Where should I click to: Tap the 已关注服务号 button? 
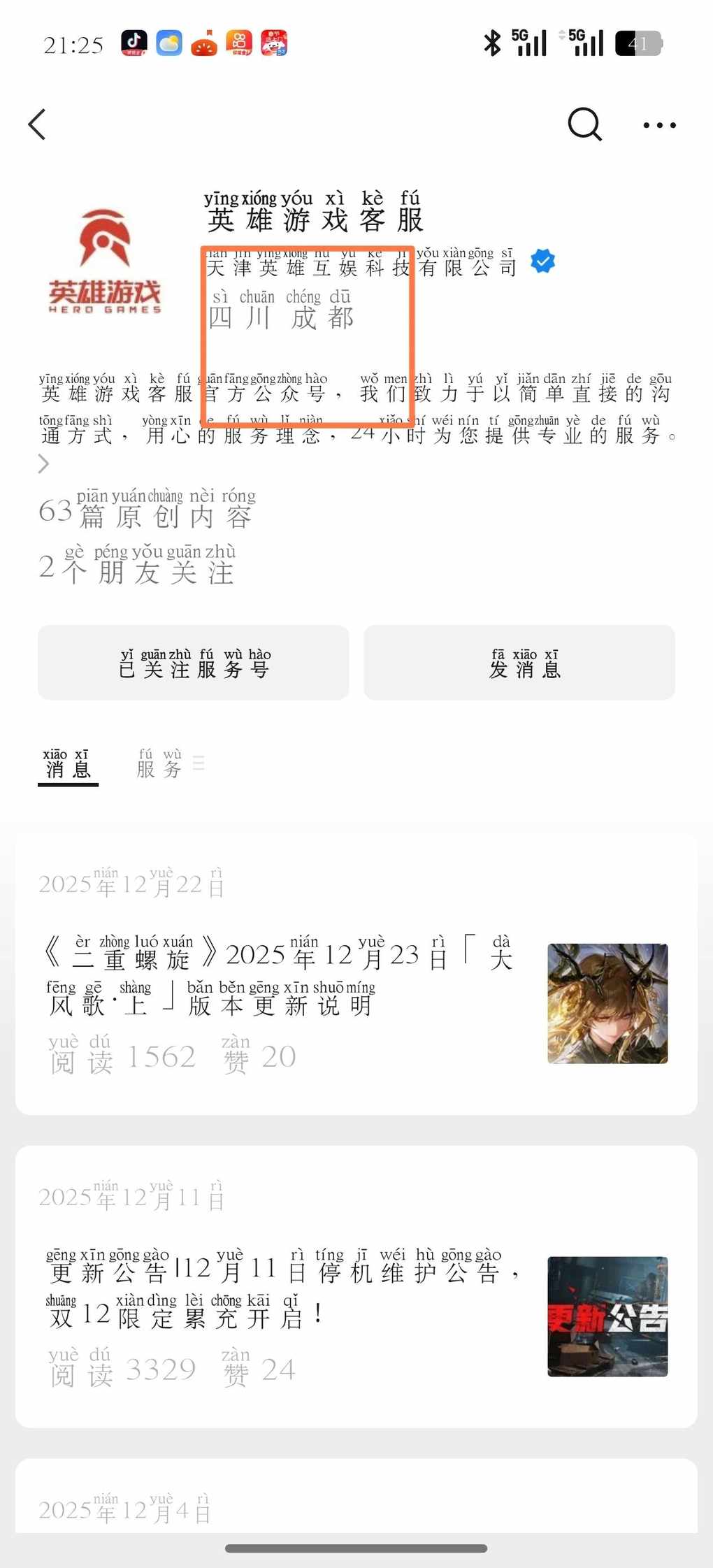[x=194, y=663]
